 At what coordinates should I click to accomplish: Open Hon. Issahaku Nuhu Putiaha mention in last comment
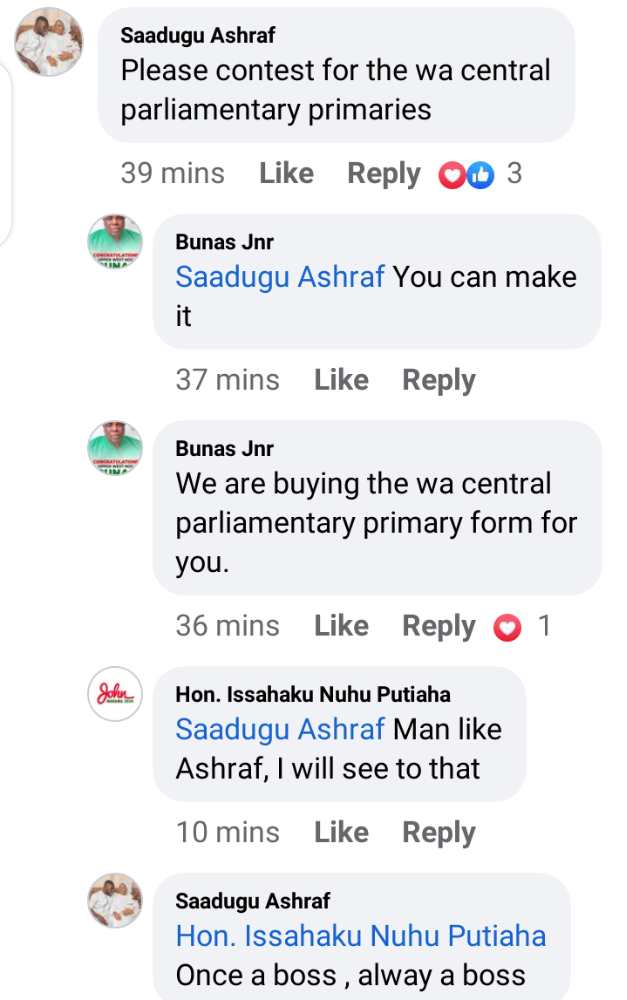(x=361, y=936)
